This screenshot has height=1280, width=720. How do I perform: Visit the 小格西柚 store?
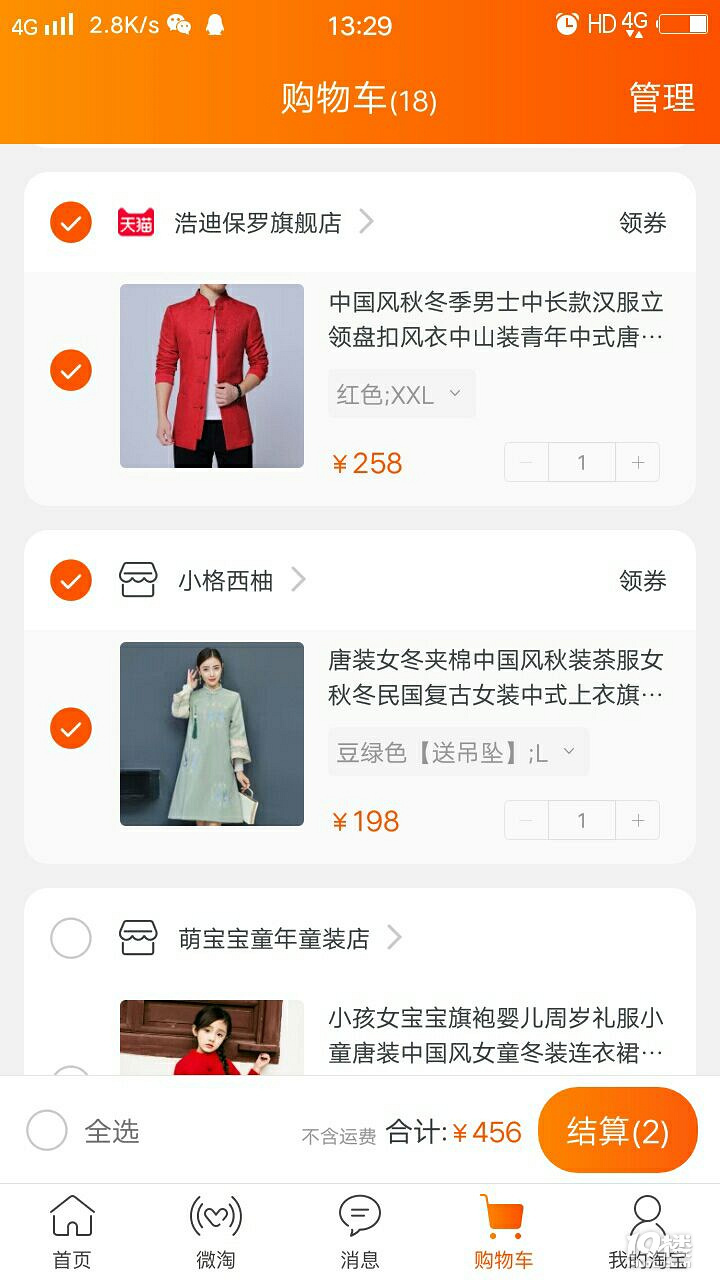point(226,580)
